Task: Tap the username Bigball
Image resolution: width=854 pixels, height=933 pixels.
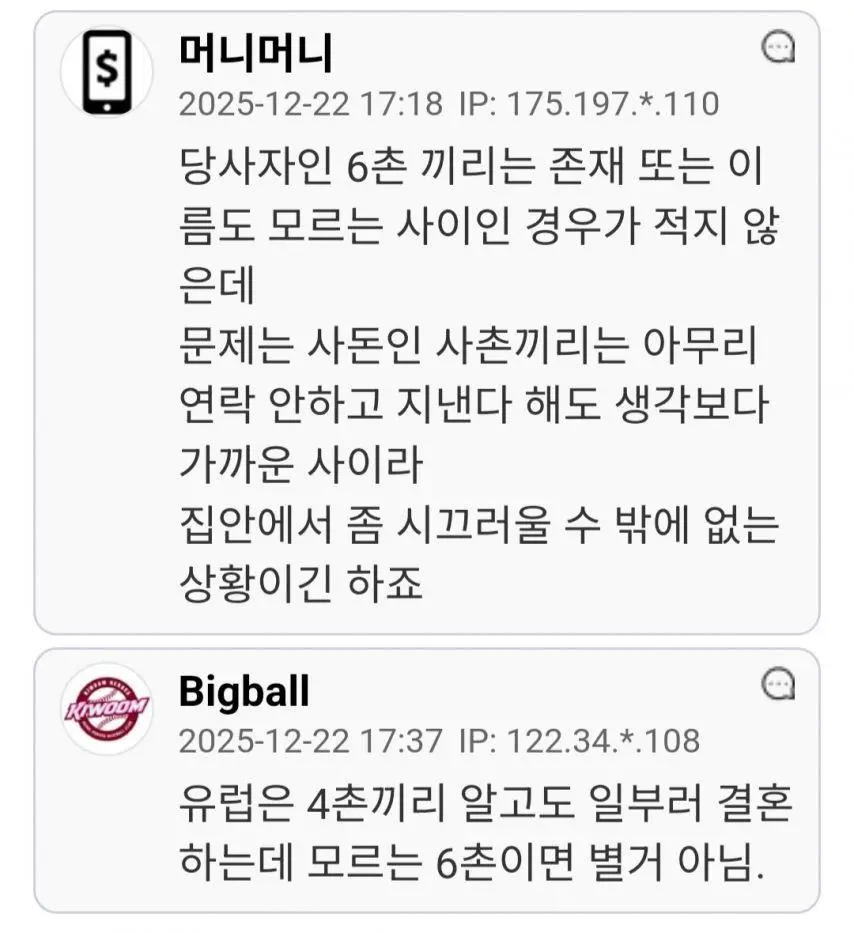Action: (244, 691)
